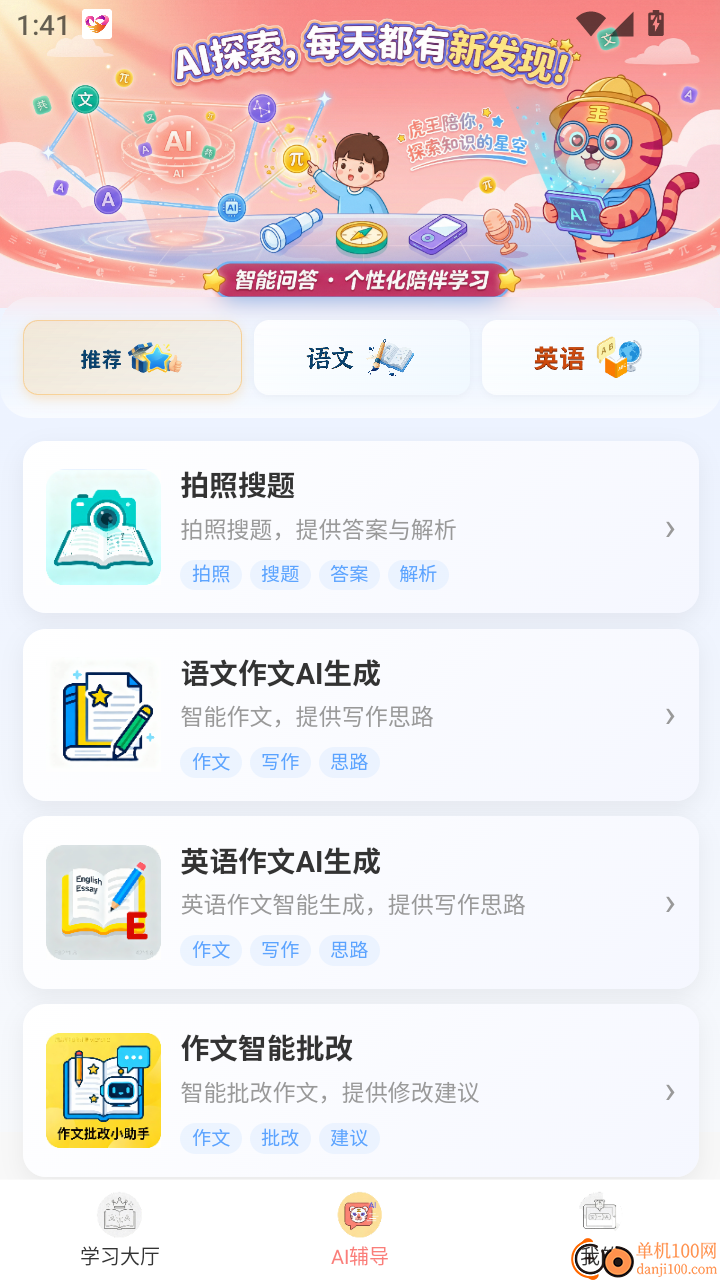Open the 我的 profile icon at bottom right

tap(599, 1213)
